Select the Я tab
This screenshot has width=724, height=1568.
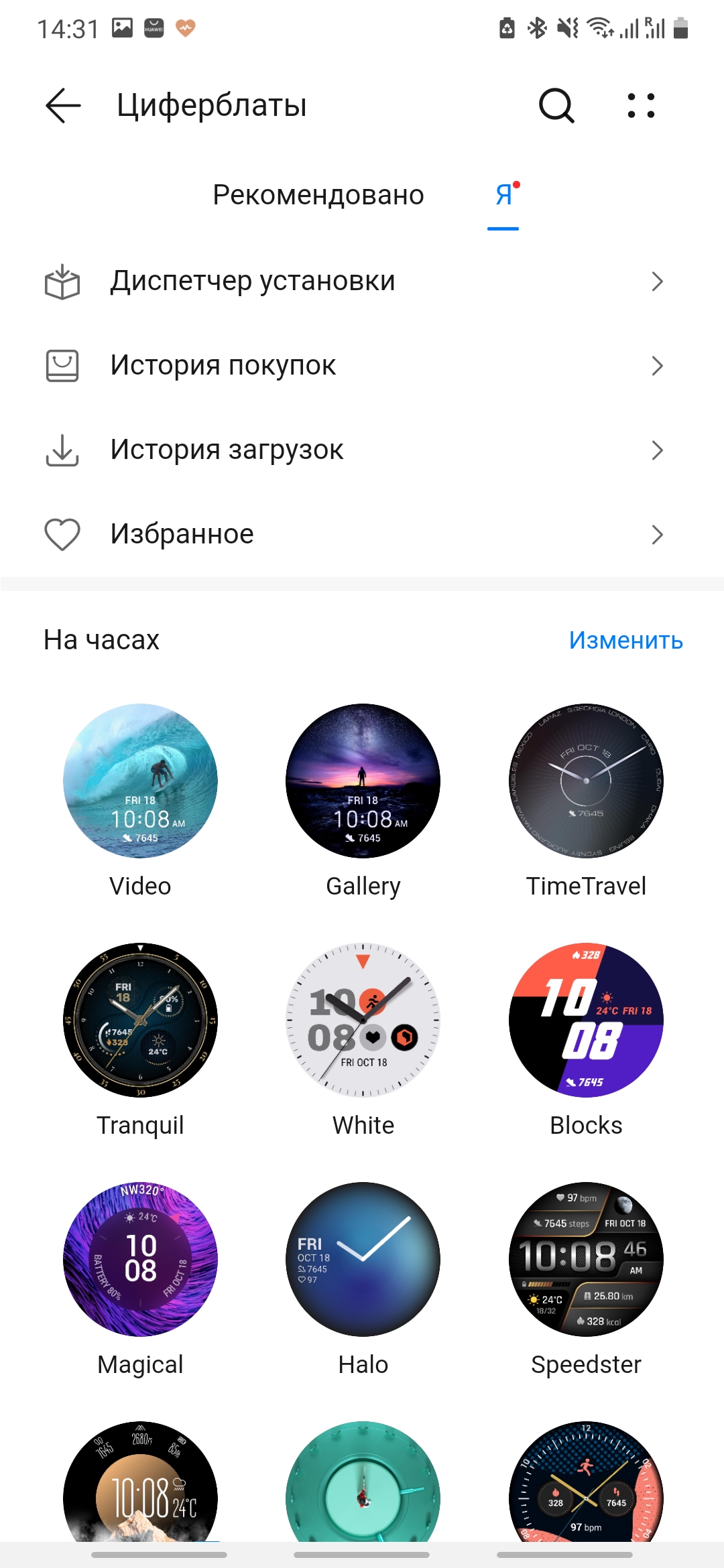click(503, 196)
